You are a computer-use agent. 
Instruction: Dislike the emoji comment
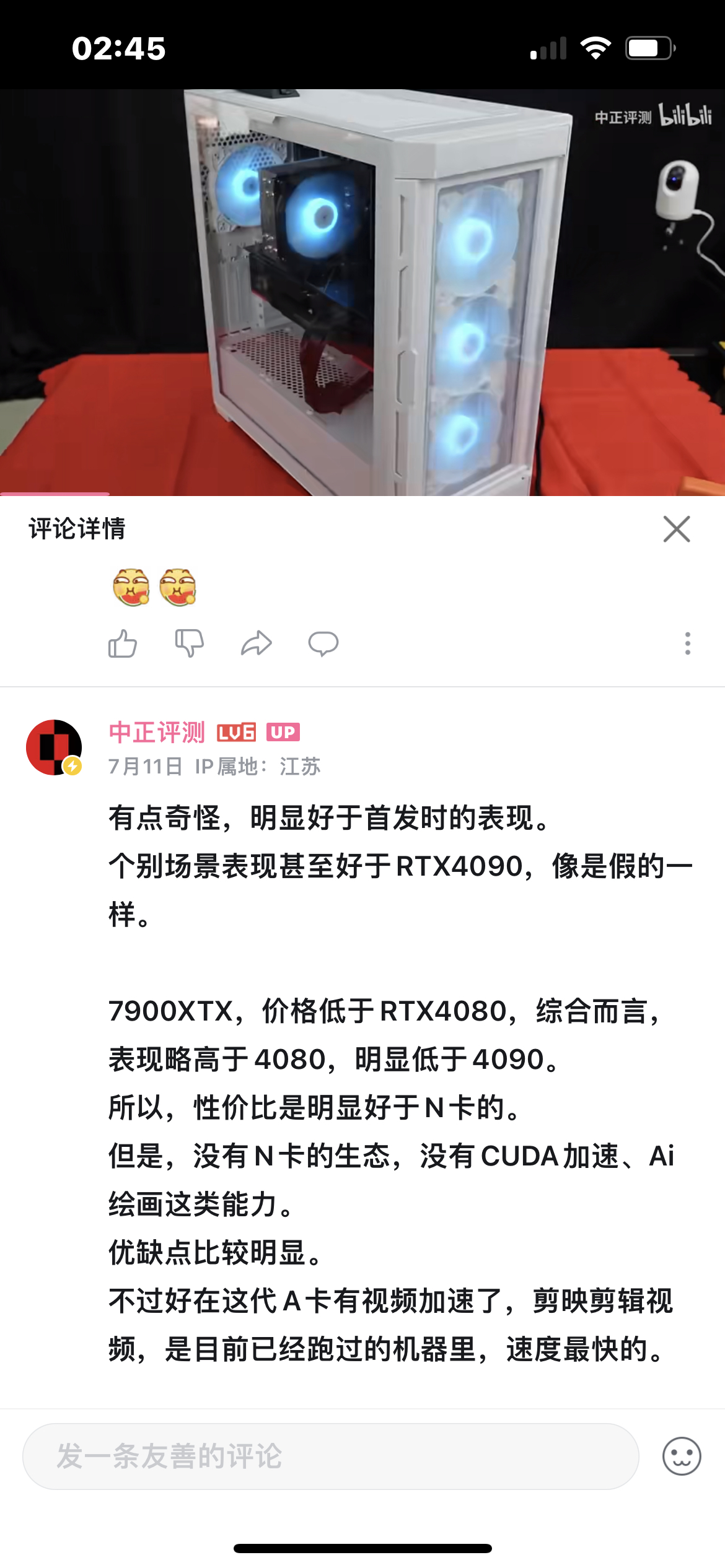pyautogui.click(x=189, y=643)
